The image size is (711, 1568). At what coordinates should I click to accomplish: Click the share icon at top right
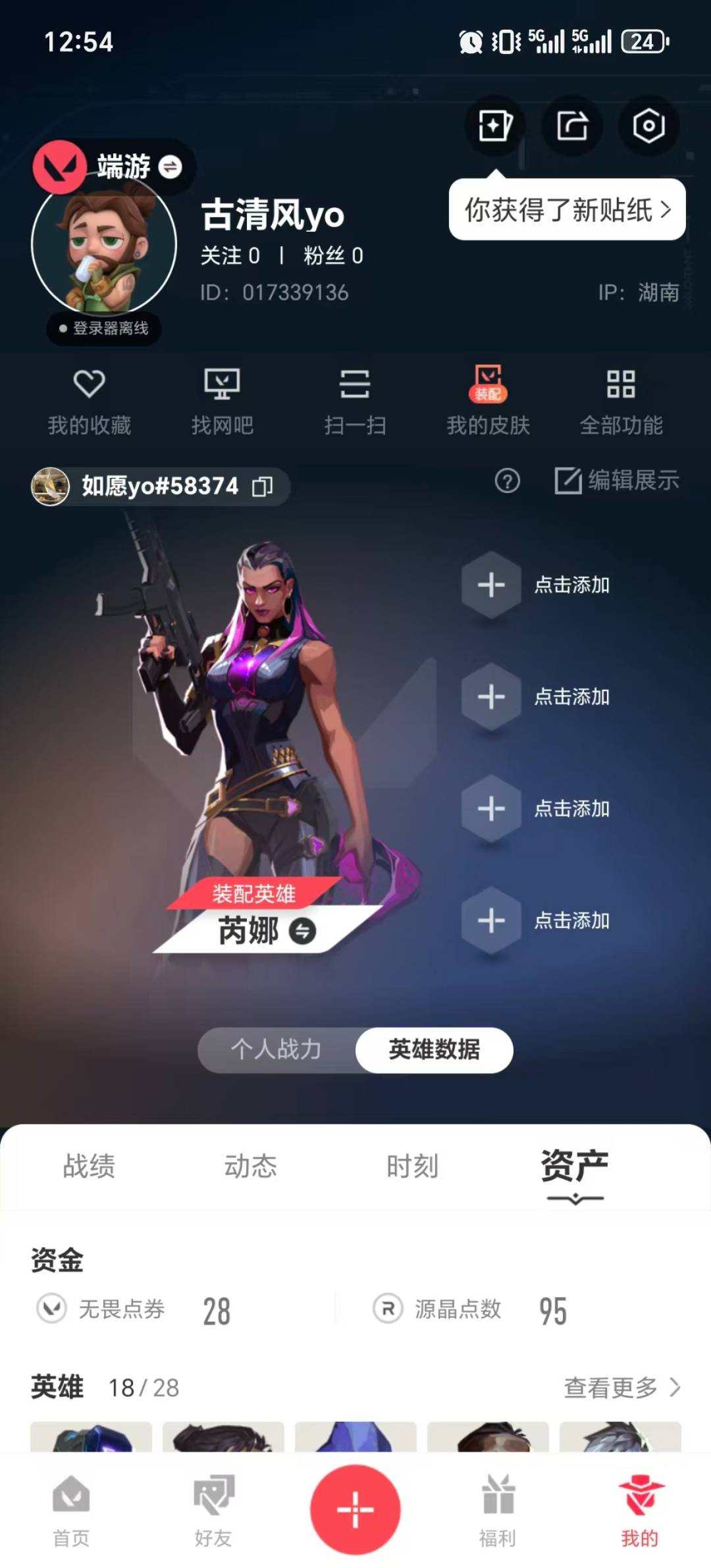573,125
